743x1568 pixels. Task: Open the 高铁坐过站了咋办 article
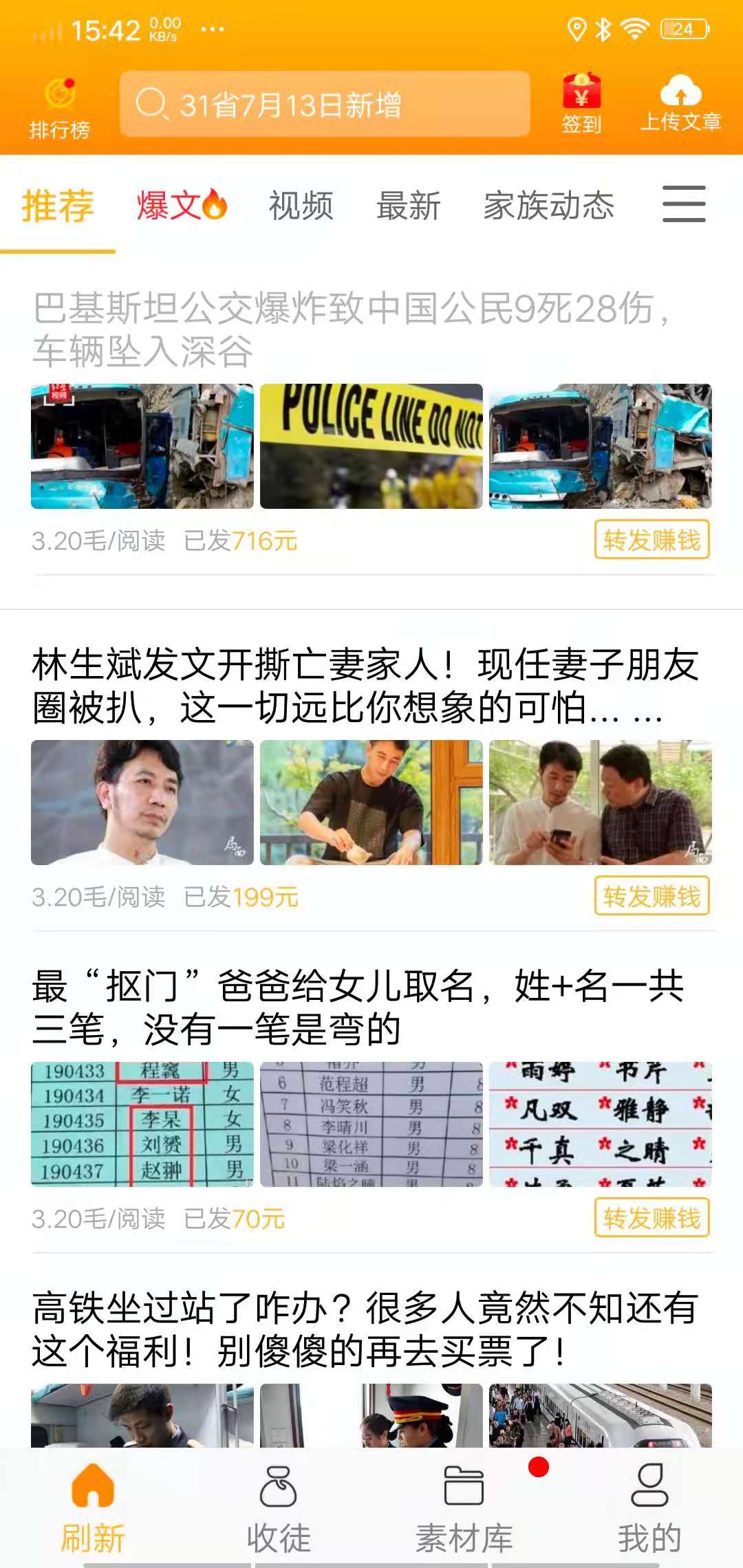pos(365,1329)
